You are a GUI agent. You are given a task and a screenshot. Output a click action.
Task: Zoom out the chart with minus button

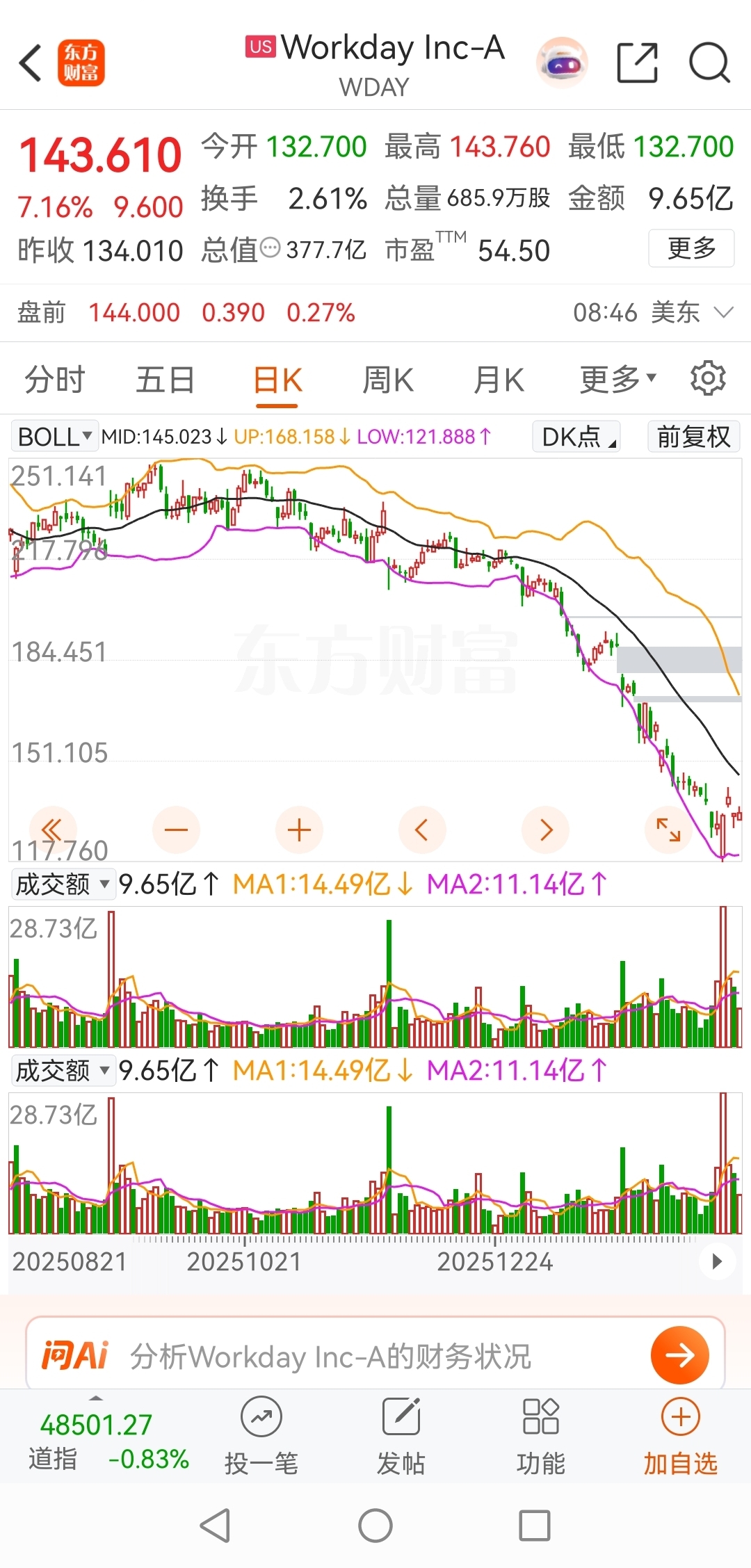tap(176, 830)
